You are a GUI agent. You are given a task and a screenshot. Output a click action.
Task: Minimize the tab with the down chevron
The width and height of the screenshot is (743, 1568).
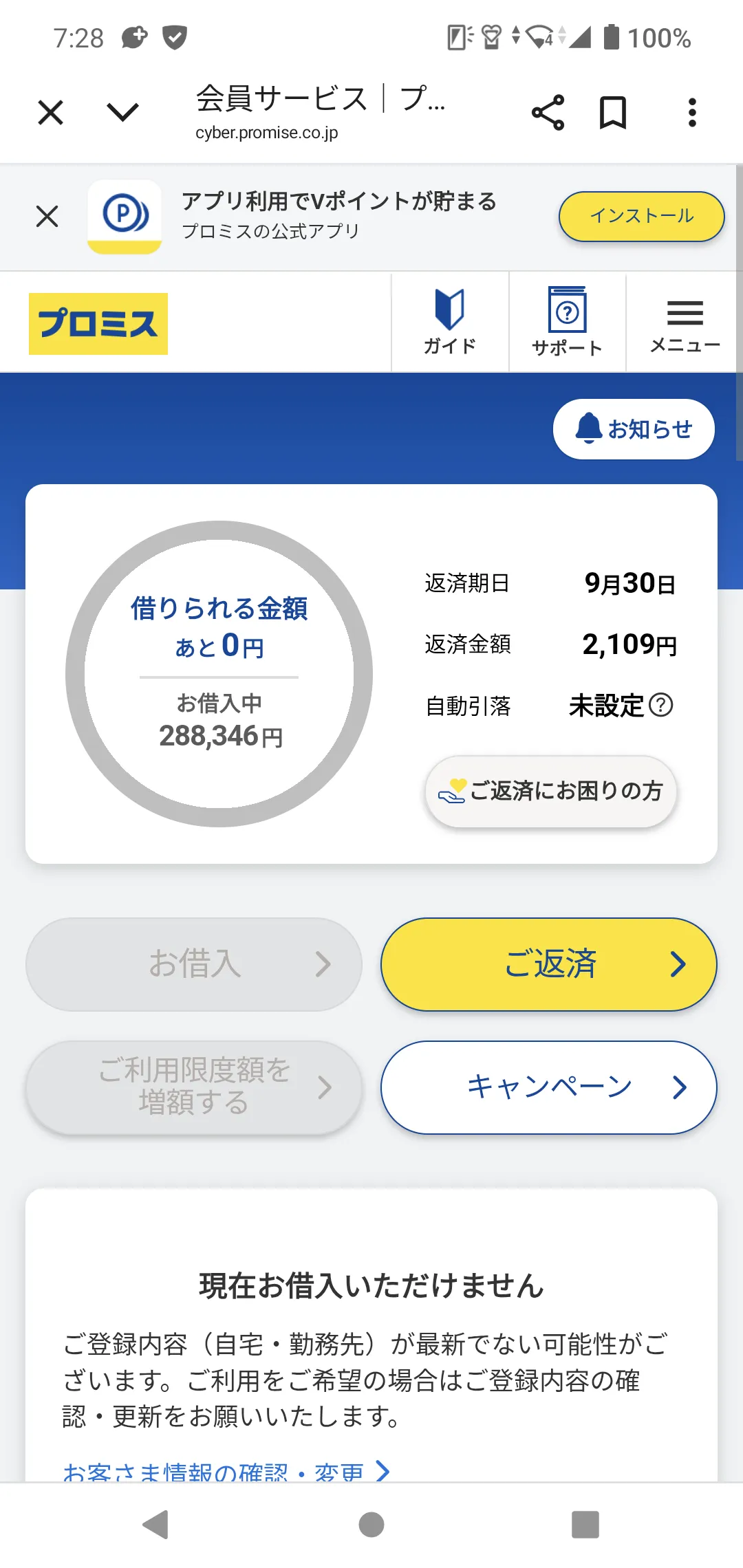click(123, 112)
